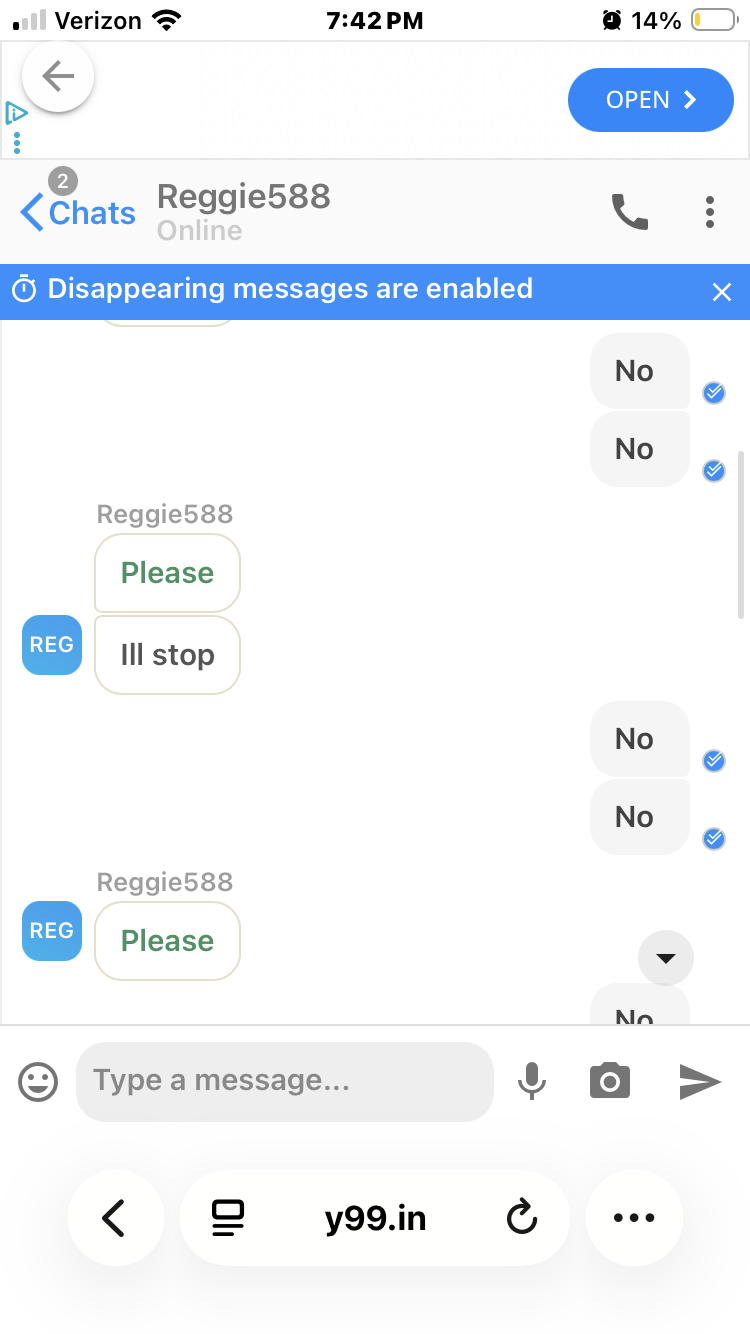Go back in the browser

click(x=114, y=1218)
